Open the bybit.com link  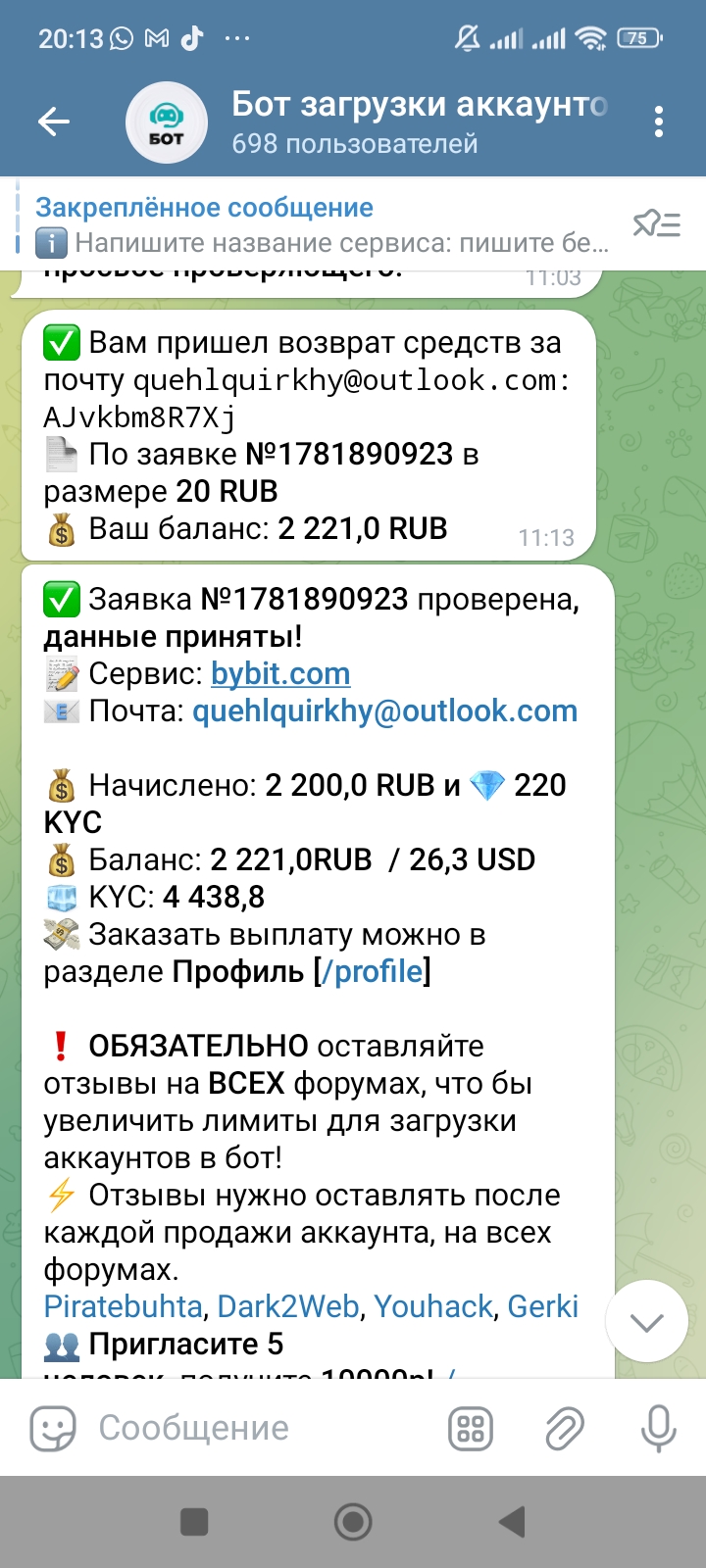[x=280, y=674]
